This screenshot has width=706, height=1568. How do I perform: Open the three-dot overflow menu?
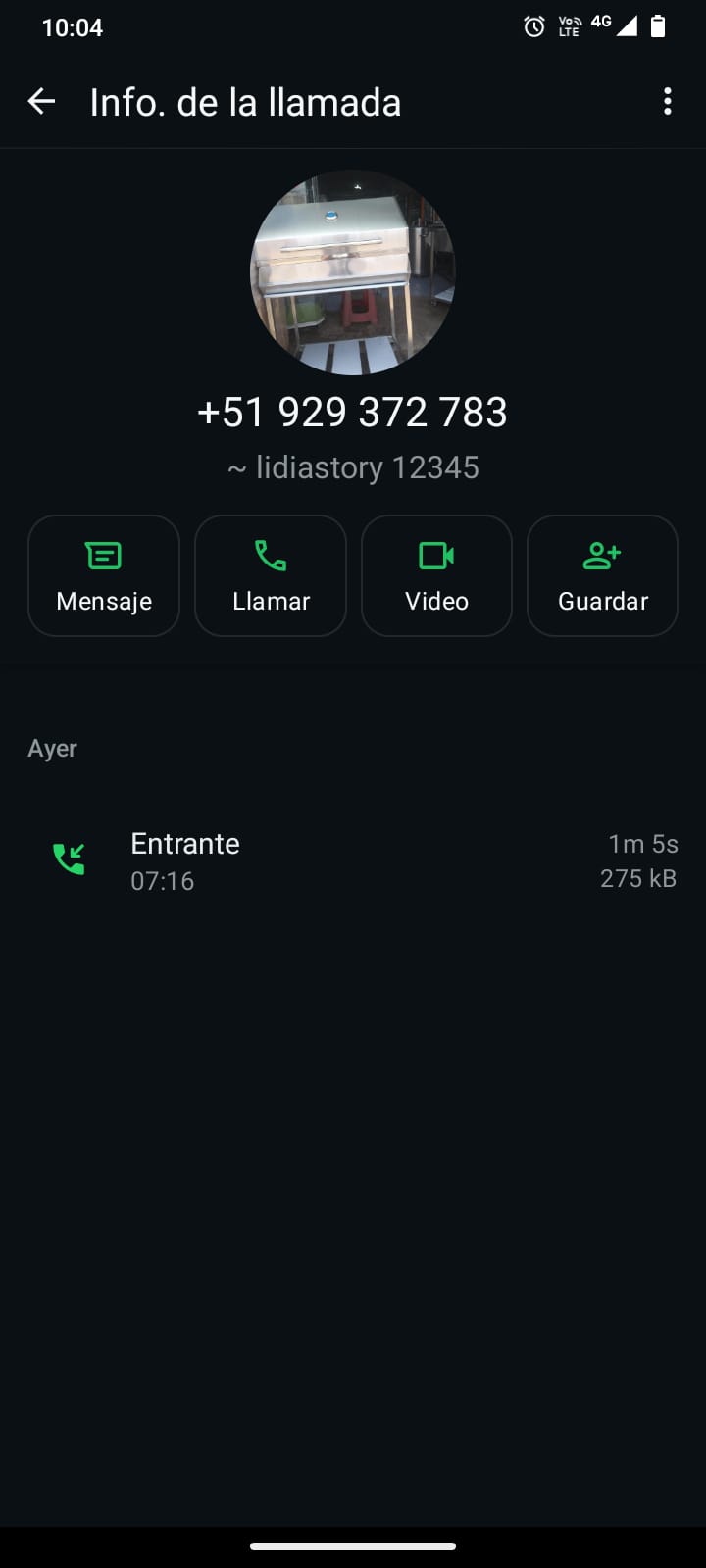click(x=667, y=101)
